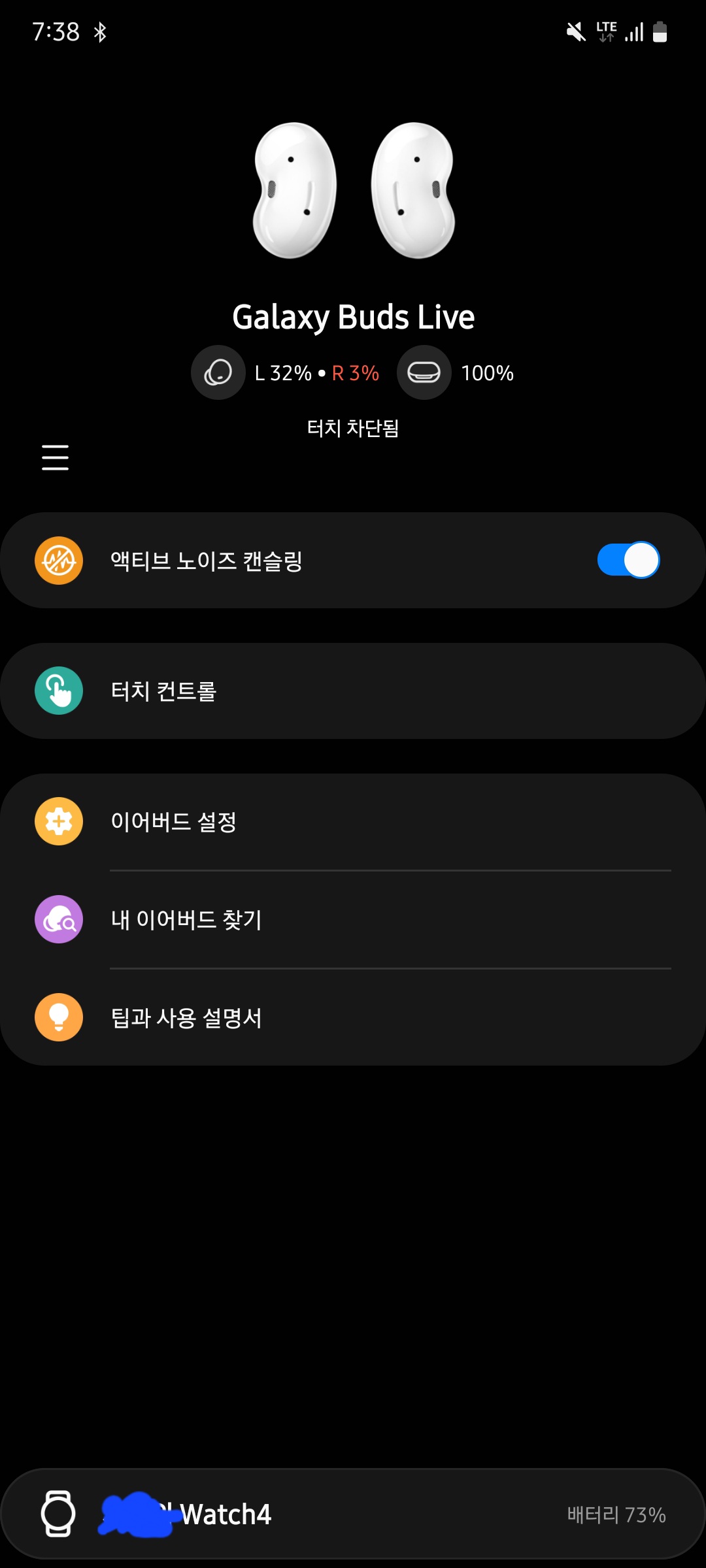Tap the earbud battery status icon

coord(218,372)
